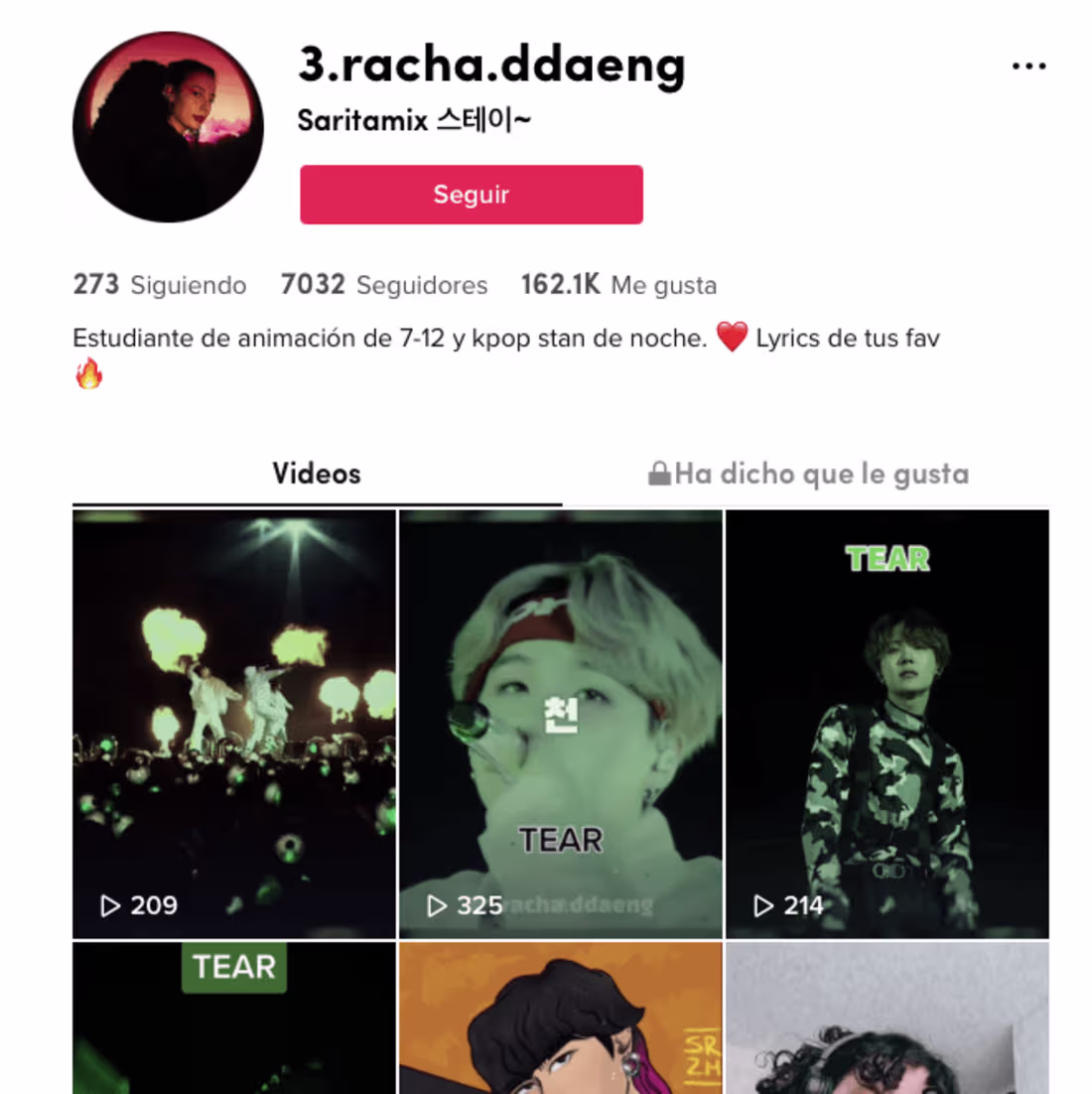Play the TEAR video with 325 views
This screenshot has width=1092, height=1094.
point(560,725)
